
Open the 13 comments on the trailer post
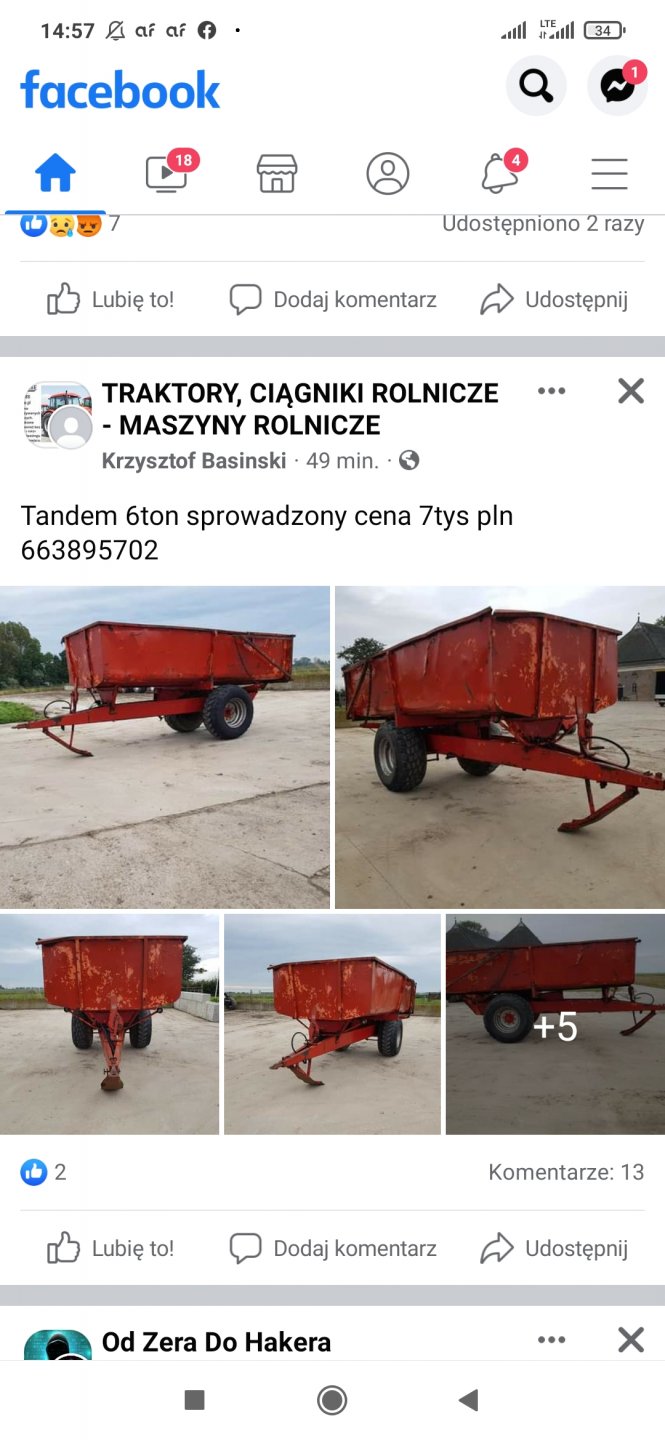[x=566, y=1172]
